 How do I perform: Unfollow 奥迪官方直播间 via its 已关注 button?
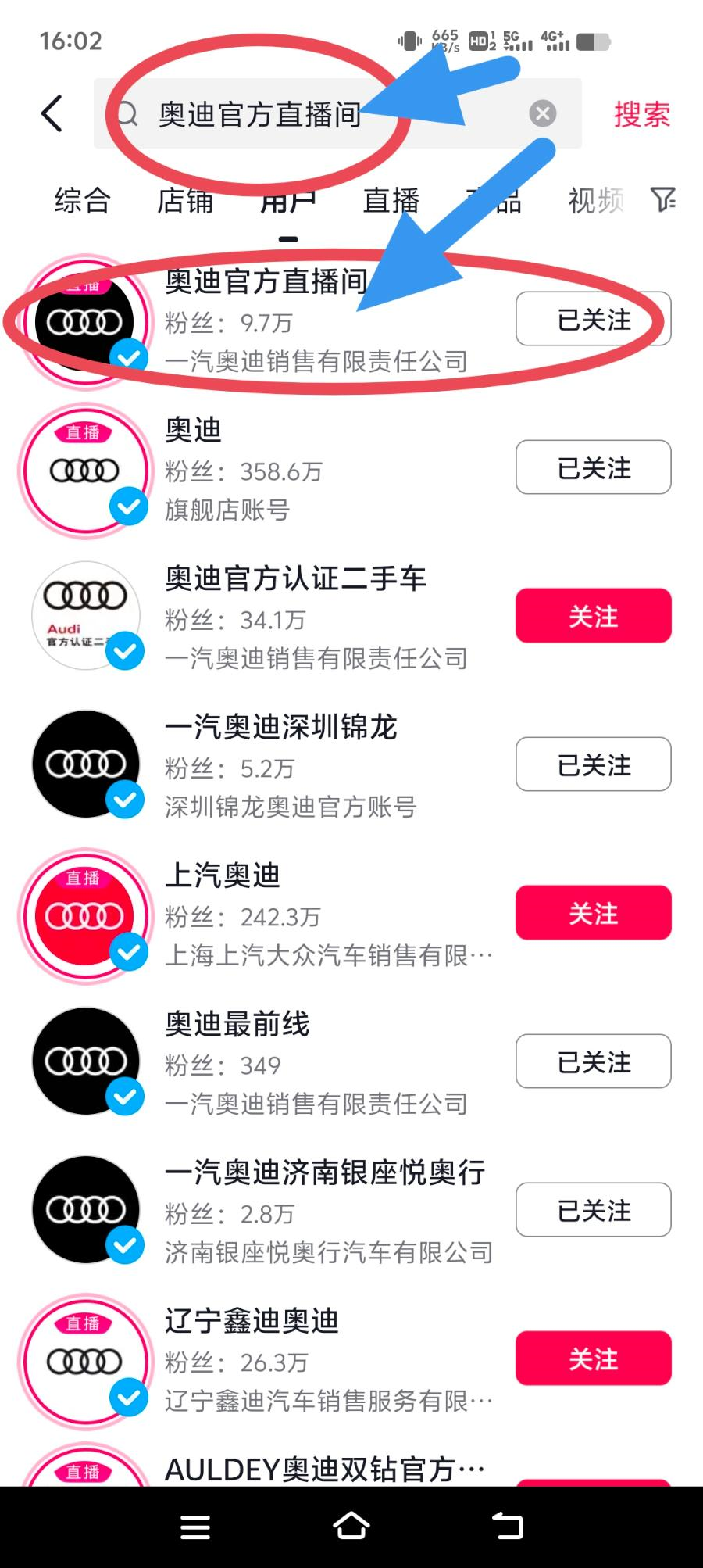pos(594,319)
